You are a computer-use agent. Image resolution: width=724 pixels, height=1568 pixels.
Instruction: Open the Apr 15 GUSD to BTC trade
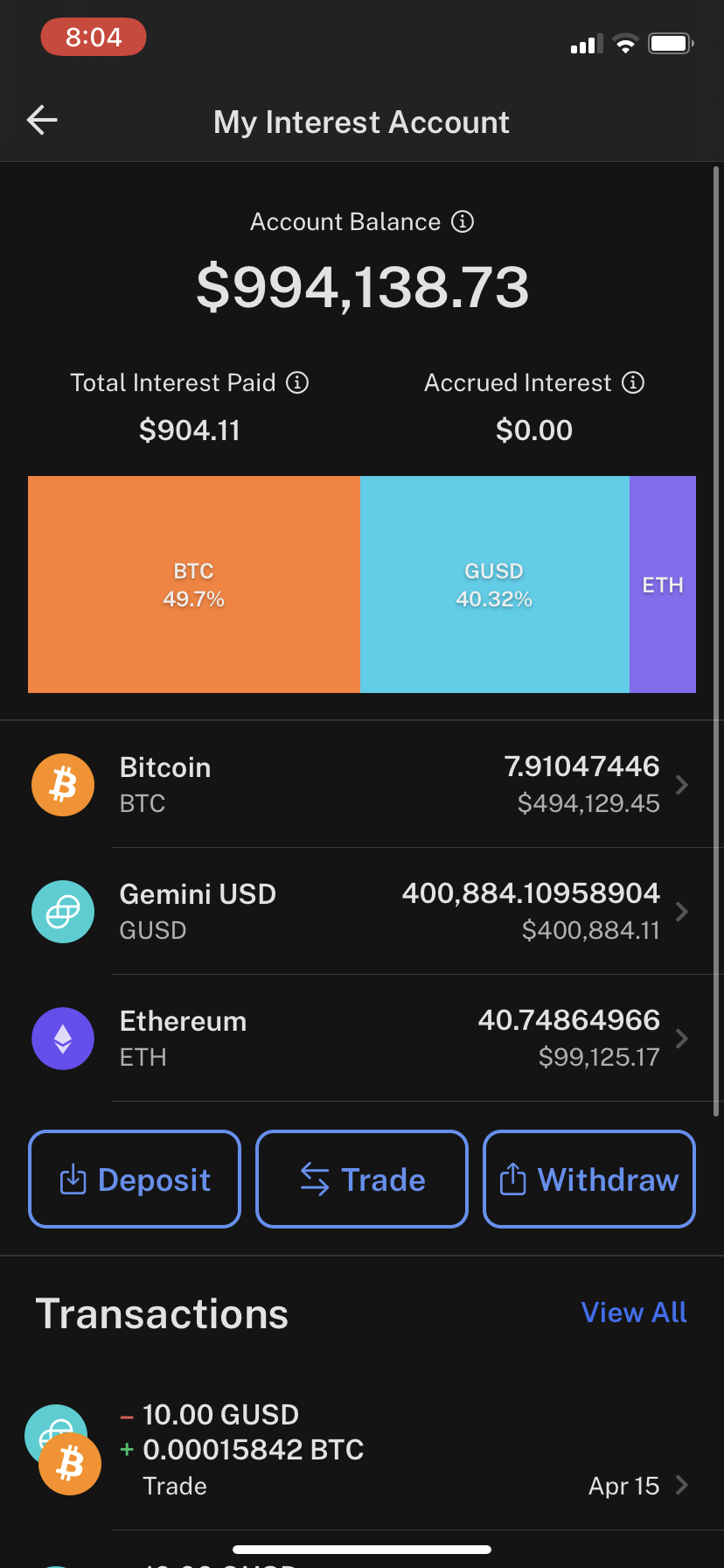(362, 1451)
